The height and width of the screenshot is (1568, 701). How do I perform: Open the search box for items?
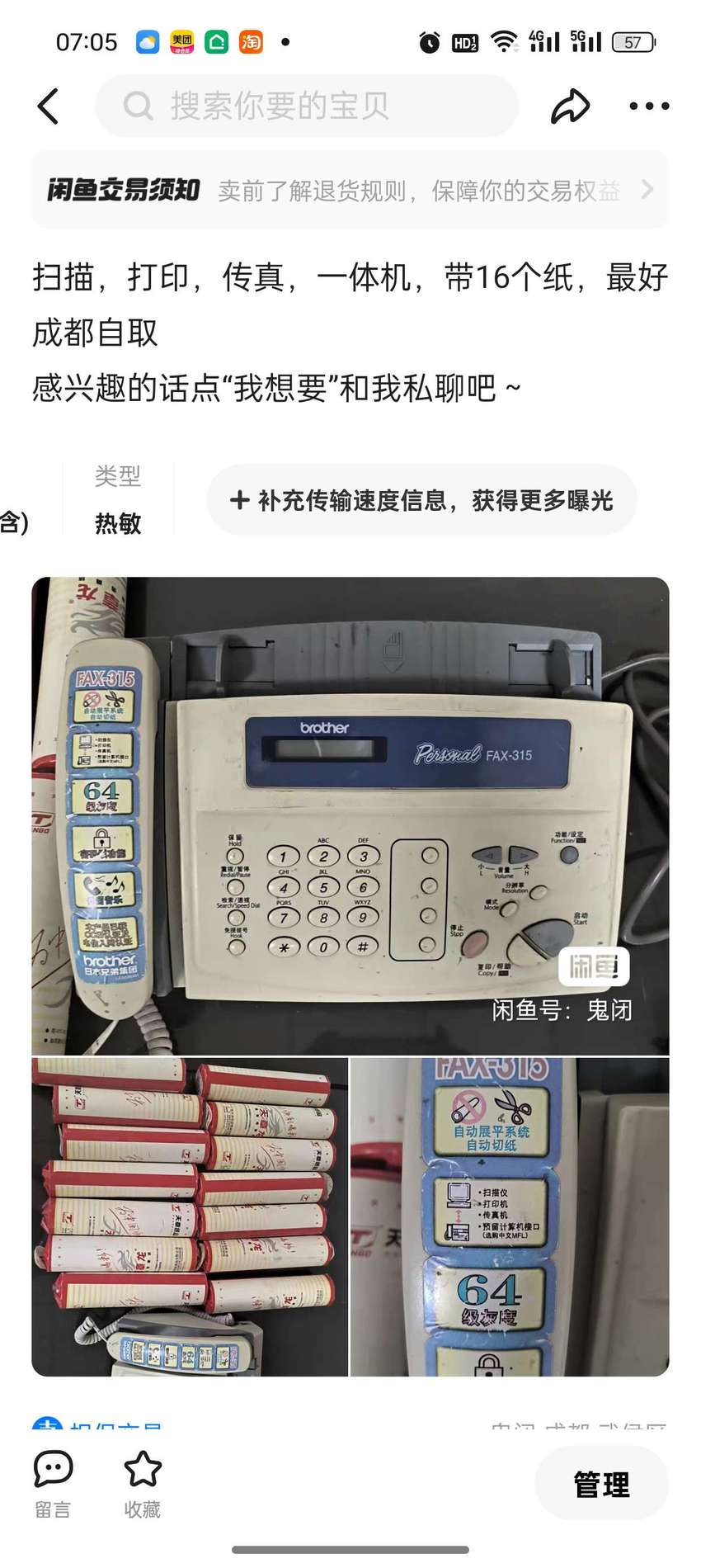coord(307,106)
